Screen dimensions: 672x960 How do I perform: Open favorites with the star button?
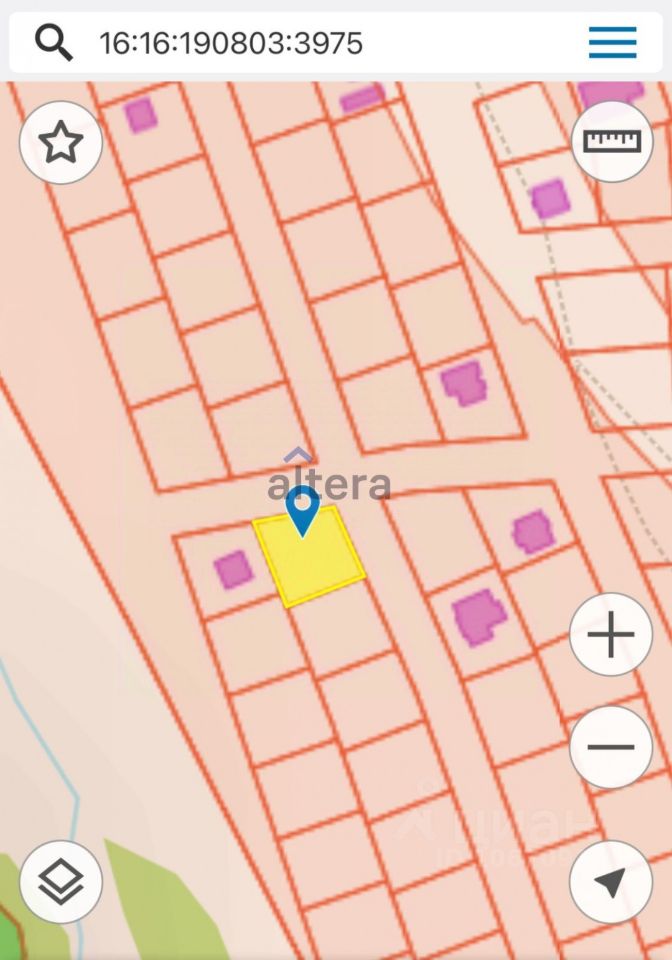pyautogui.click(x=60, y=143)
